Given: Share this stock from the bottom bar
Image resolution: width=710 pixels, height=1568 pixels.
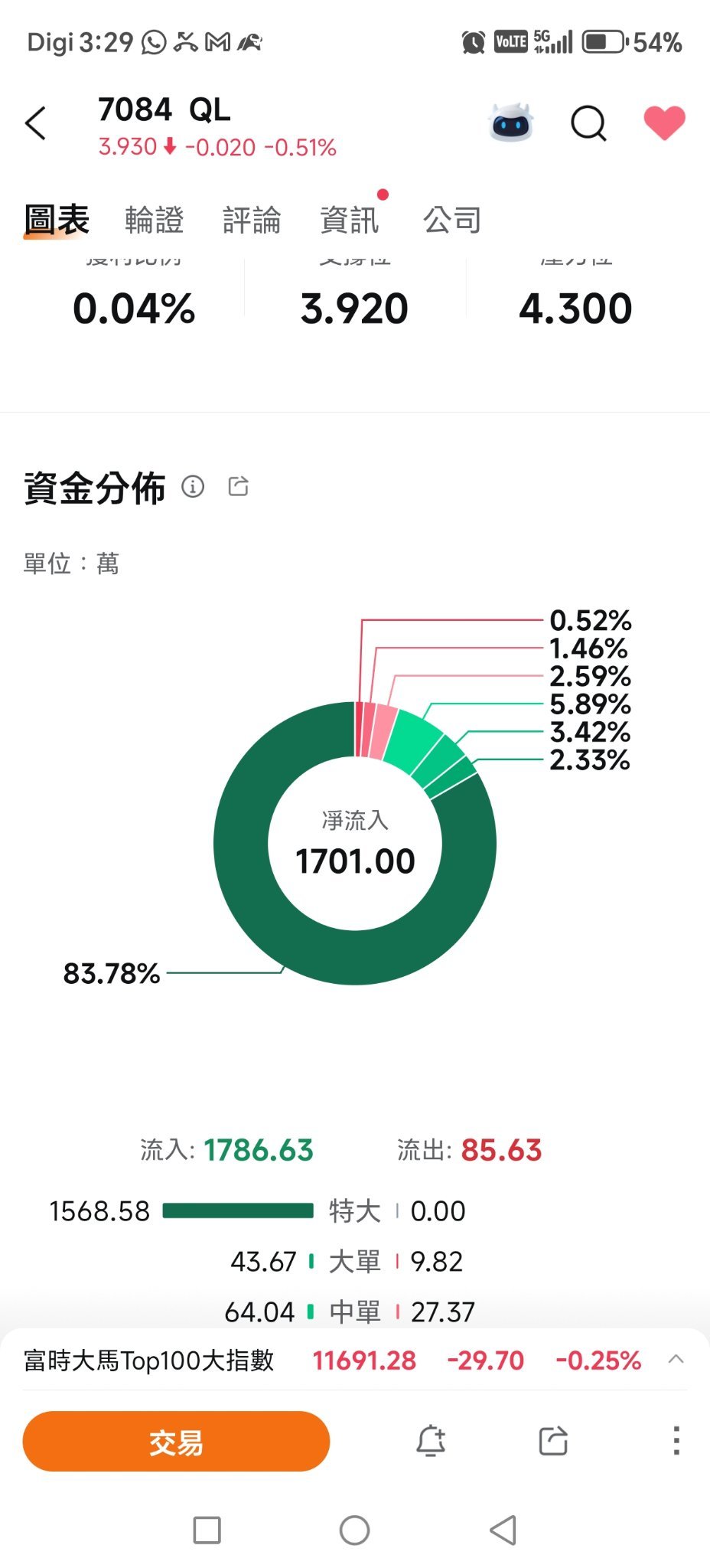Looking at the screenshot, I should pos(553,1441).
